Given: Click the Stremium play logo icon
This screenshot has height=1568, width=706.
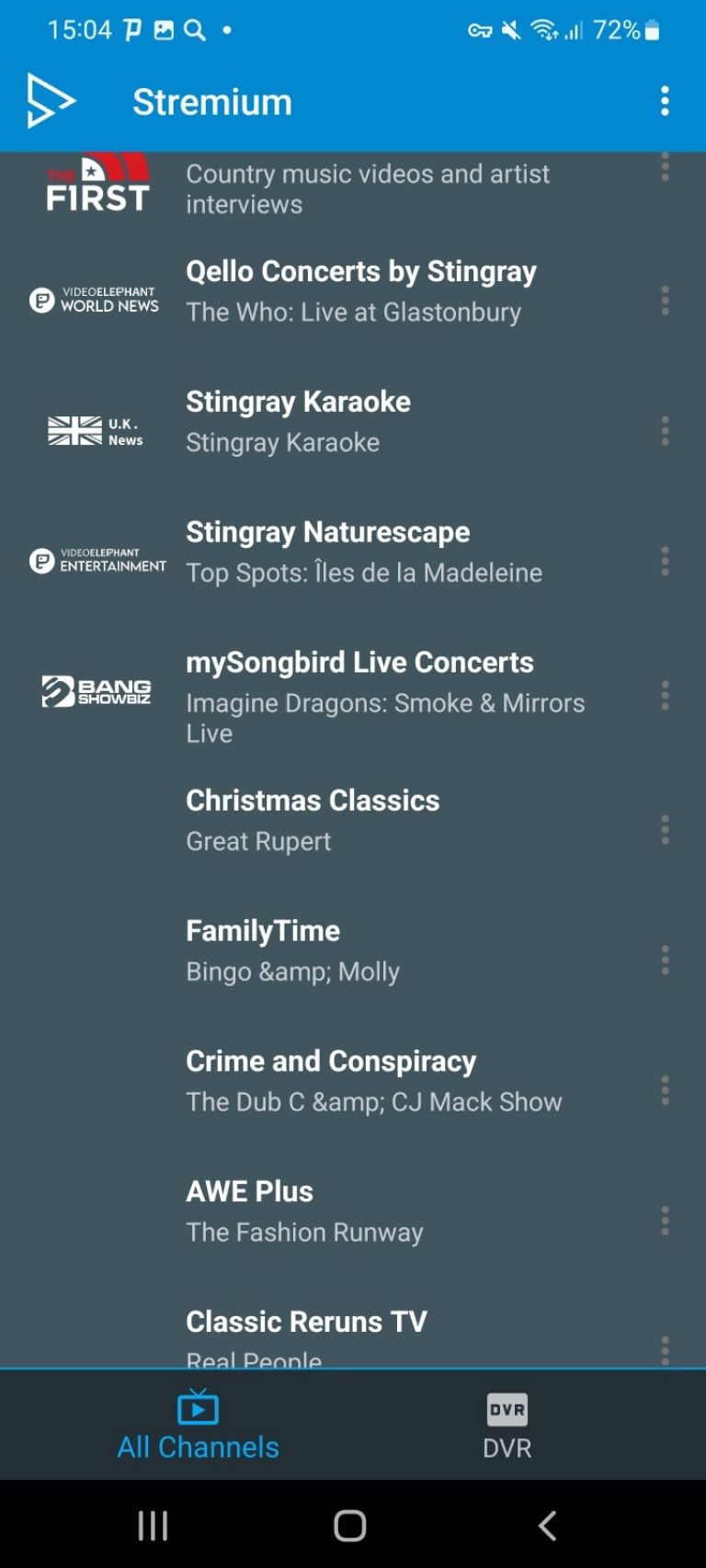Looking at the screenshot, I should tap(50, 101).
